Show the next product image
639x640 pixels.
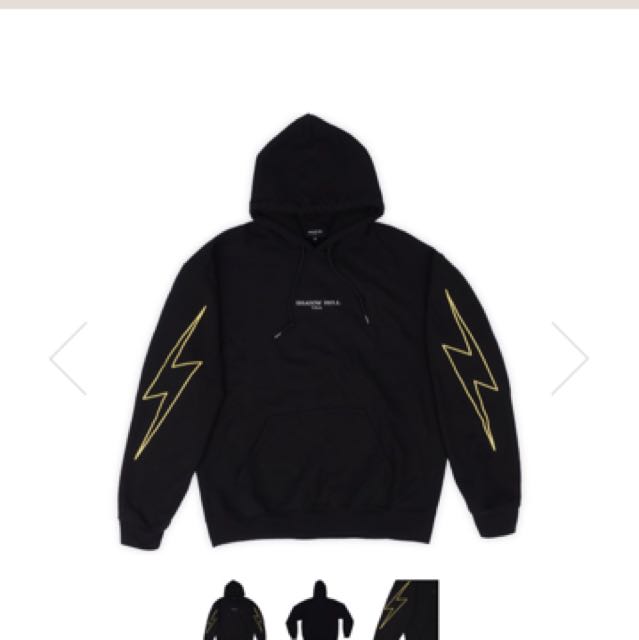tap(570, 358)
